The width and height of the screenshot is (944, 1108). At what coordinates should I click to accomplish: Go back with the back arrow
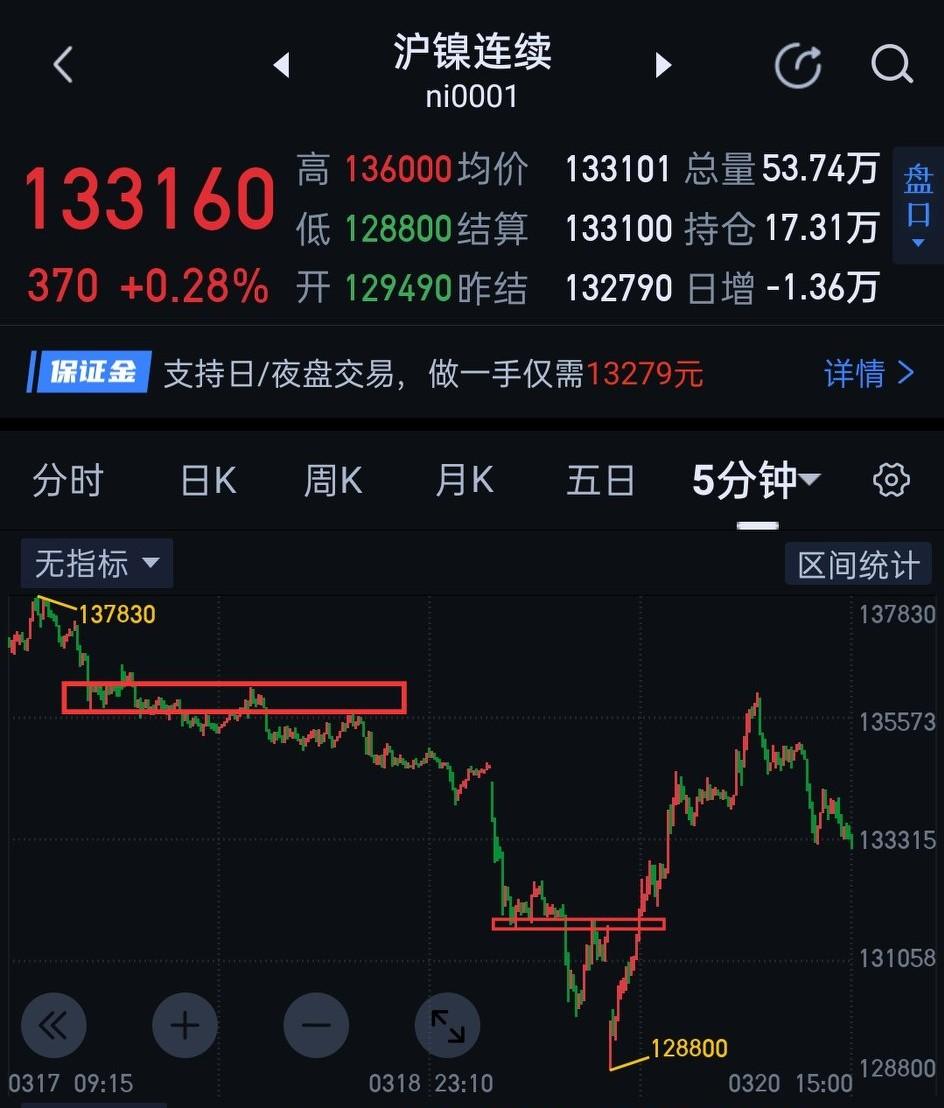(62, 64)
